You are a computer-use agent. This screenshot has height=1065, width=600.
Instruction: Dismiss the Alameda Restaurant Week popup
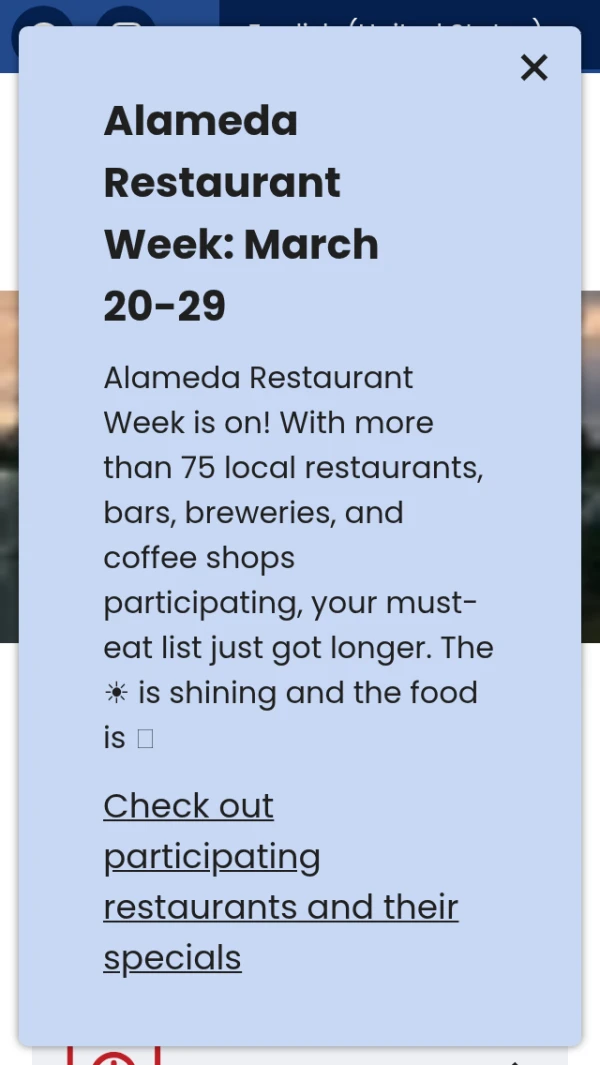tap(534, 68)
